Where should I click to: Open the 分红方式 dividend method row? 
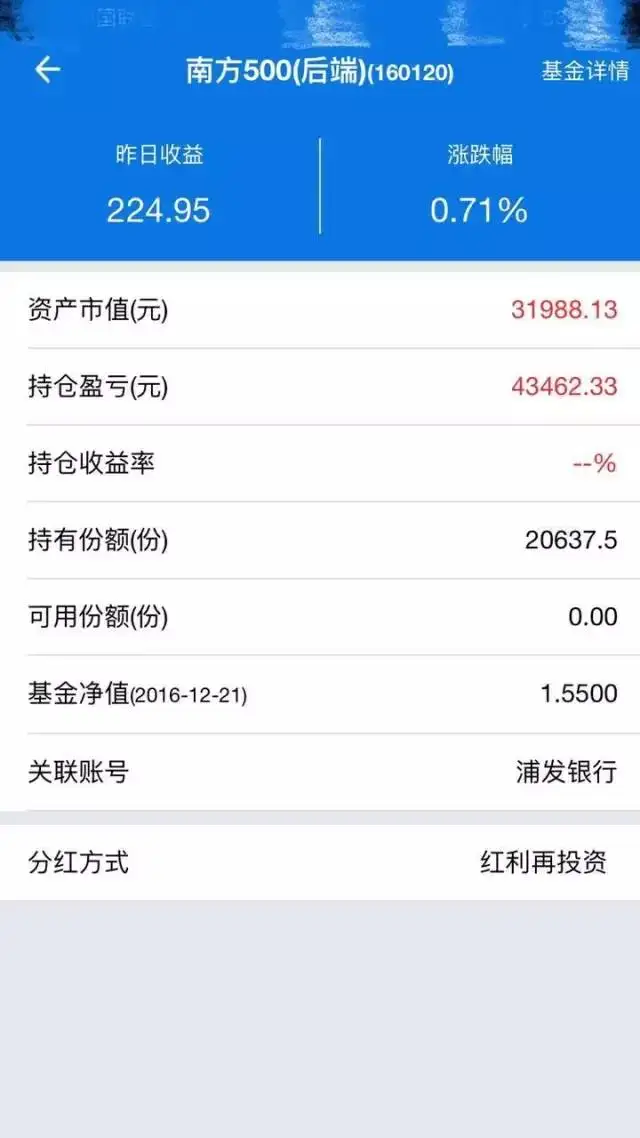(320, 862)
